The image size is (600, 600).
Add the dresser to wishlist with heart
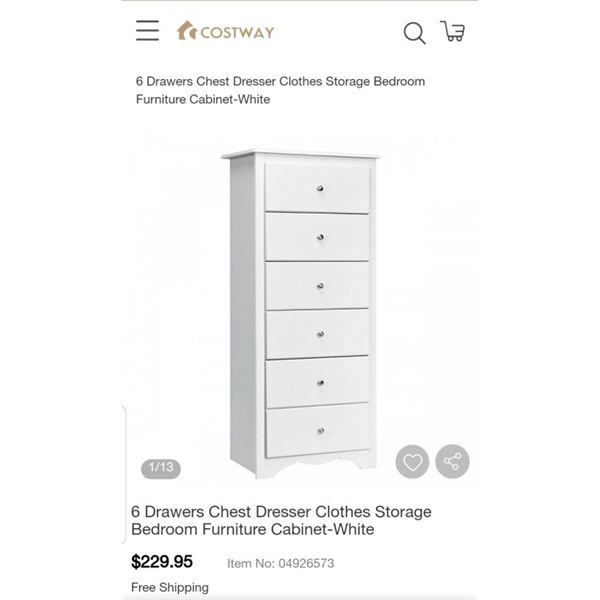[x=412, y=461]
